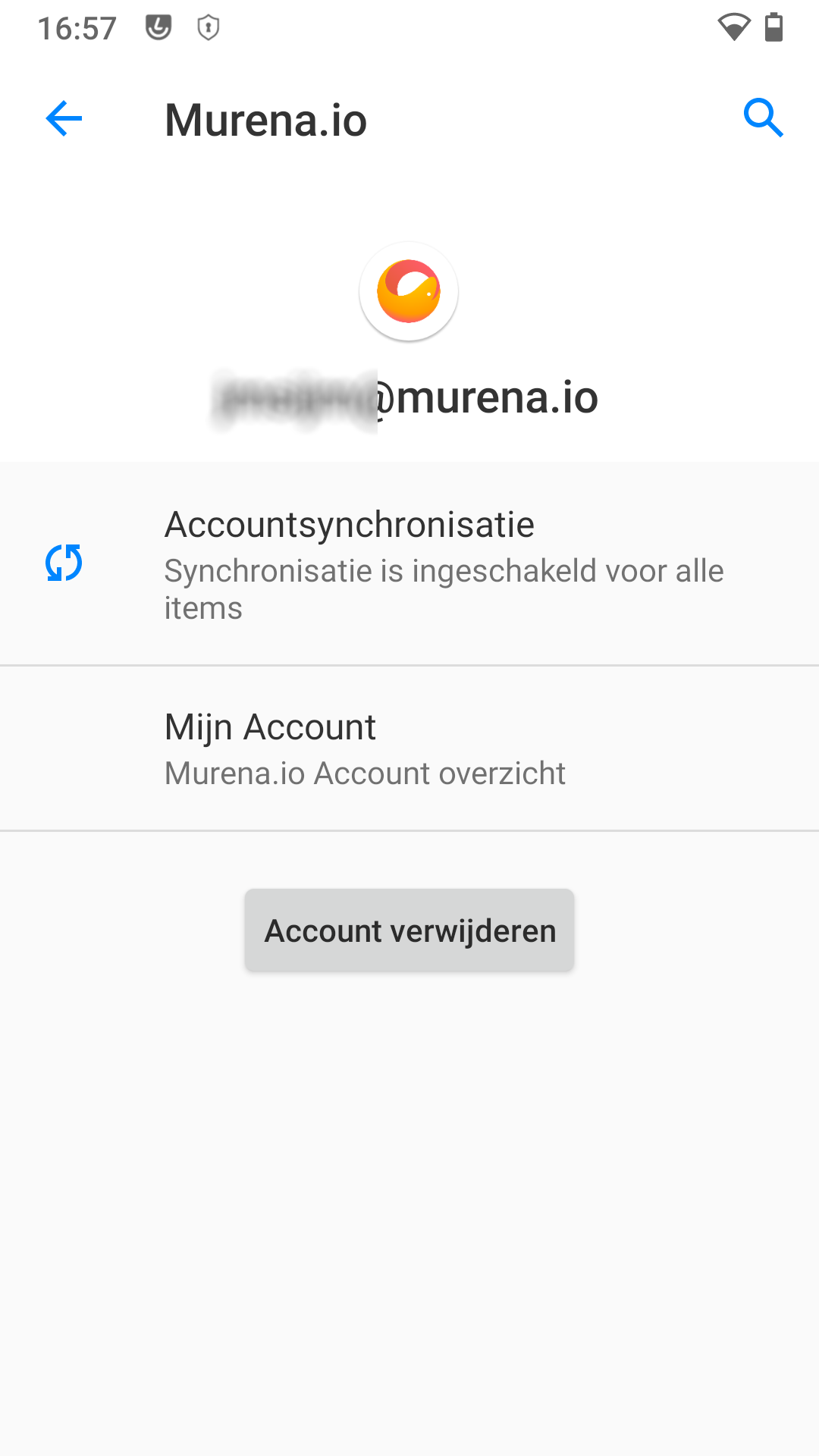Go back using the back arrow
819x1456 pixels.
[x=63, y=118]
